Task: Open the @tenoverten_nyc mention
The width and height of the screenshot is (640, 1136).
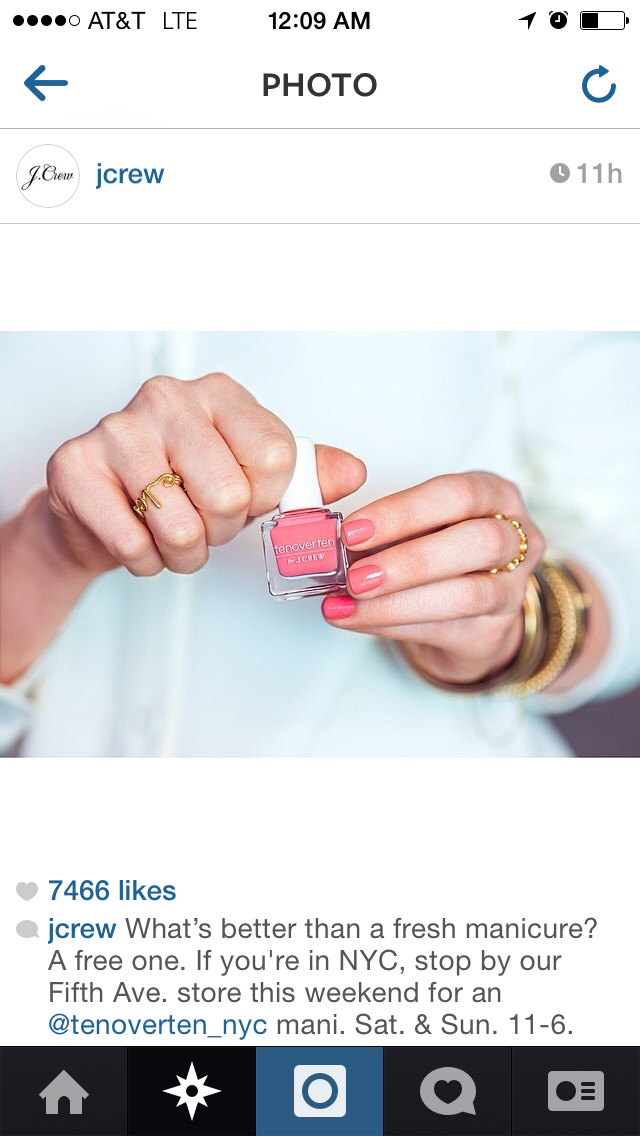Action: [157, 1026]
